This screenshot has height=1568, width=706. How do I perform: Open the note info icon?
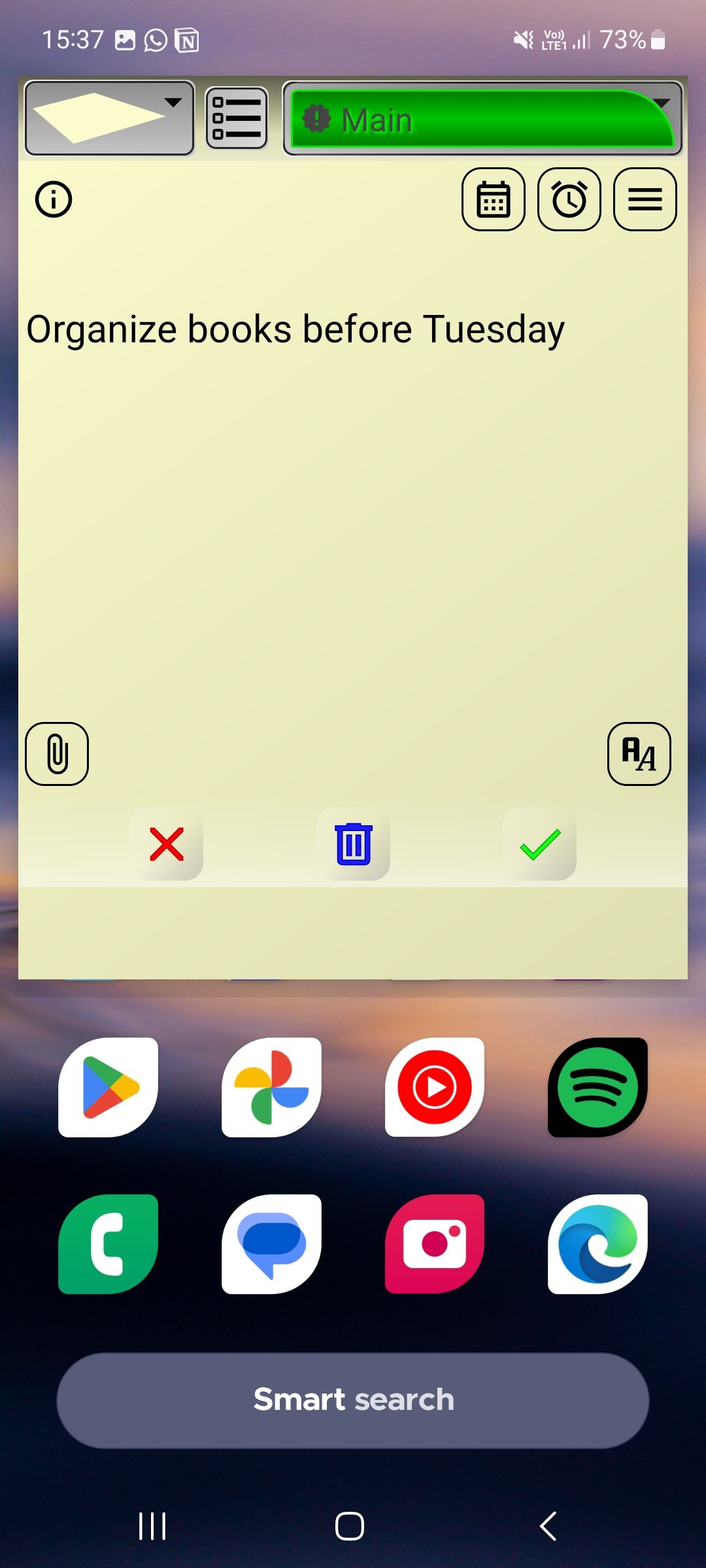coord(54,199)
